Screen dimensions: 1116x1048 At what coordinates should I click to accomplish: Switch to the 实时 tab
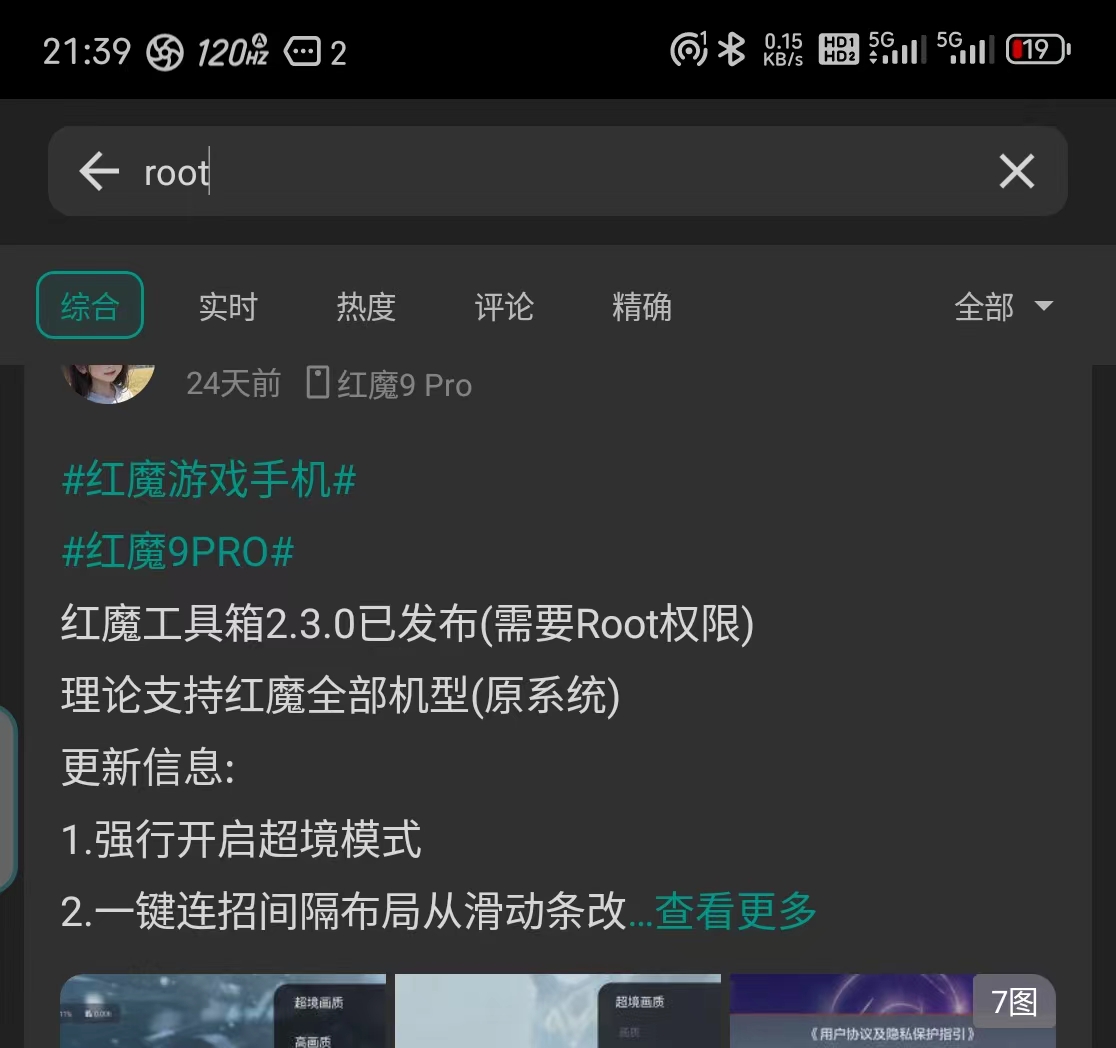click(228, 306)
